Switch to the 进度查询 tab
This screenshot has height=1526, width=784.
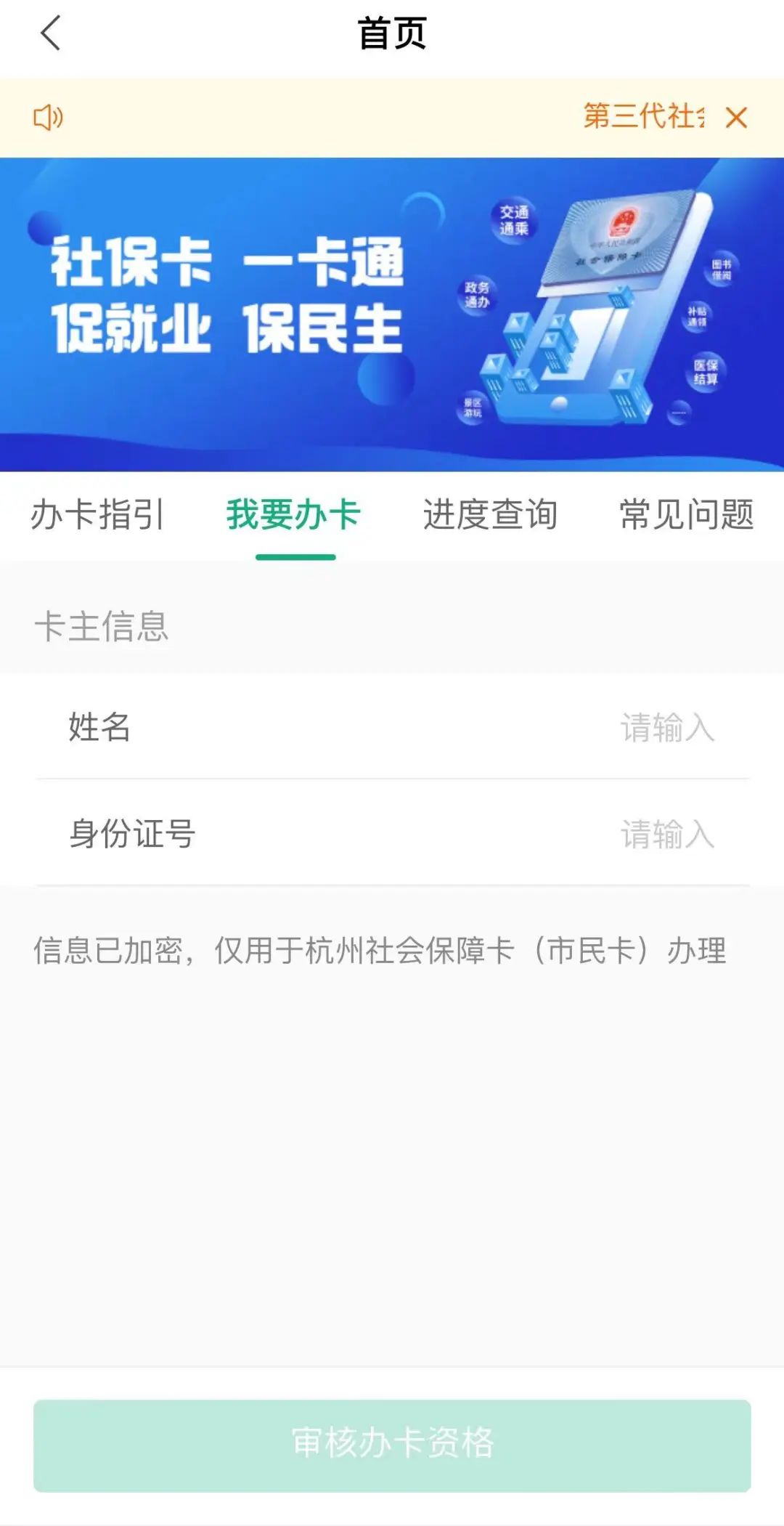(491, 515)
